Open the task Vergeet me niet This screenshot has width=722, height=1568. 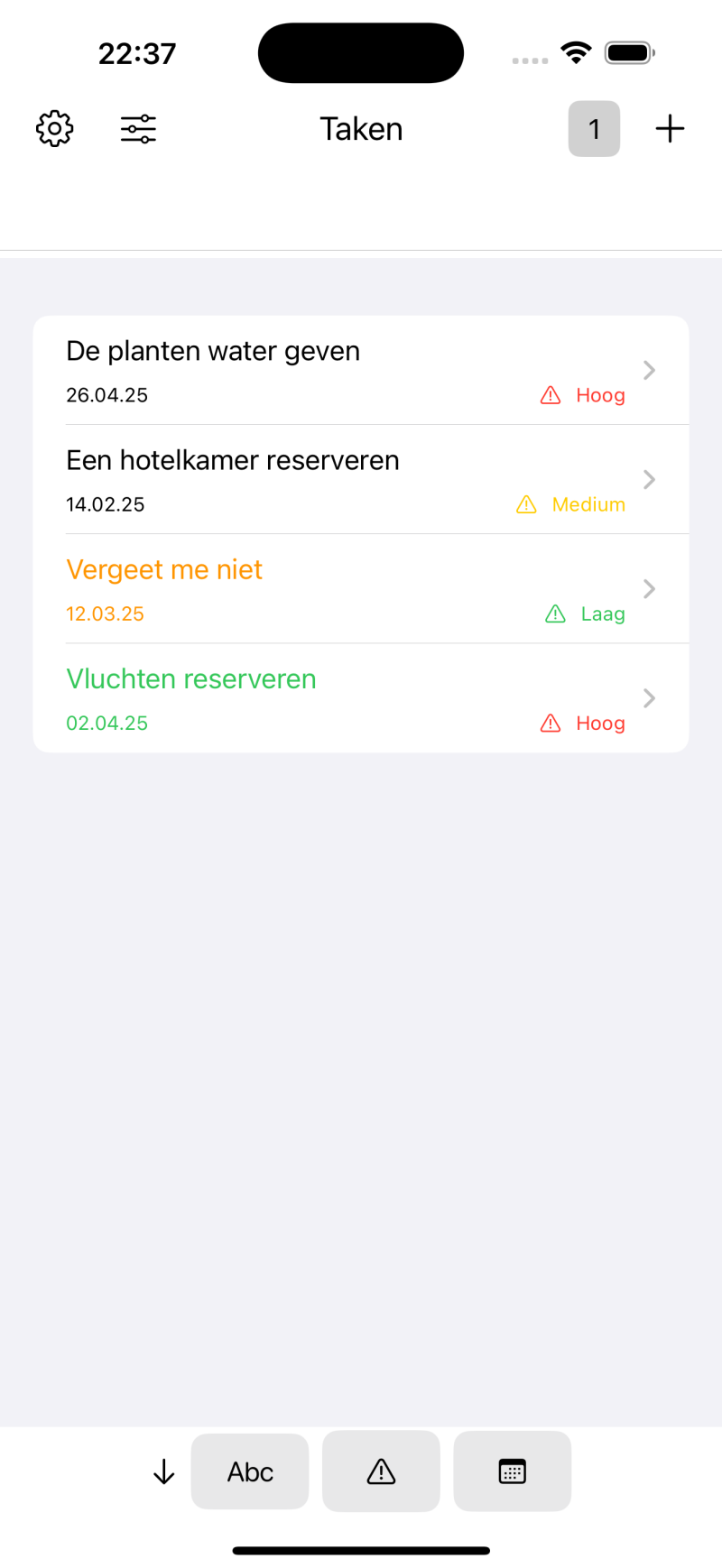[x=361, y=588]
